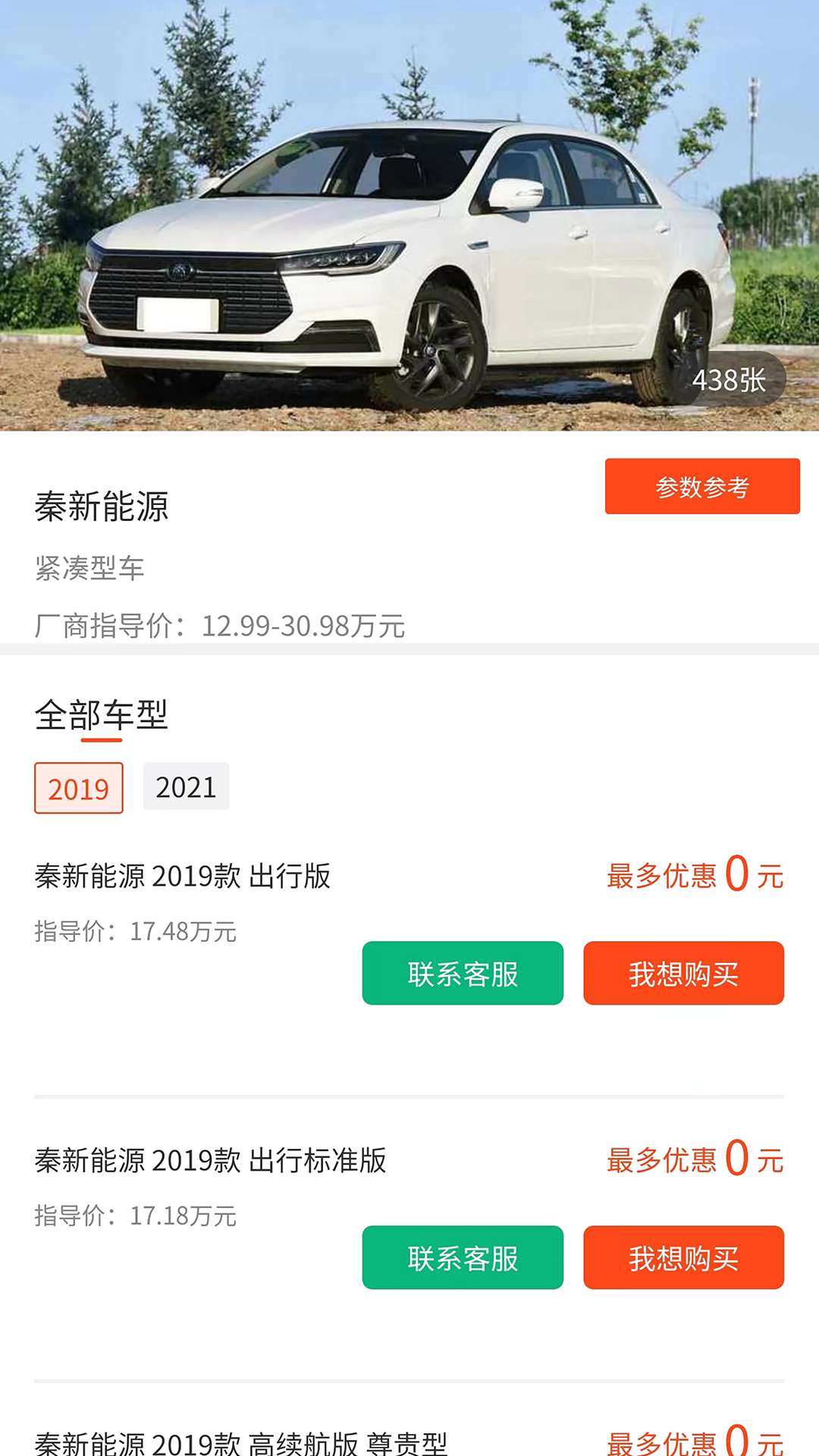
Task: Click 联系客服 for the 出行版 model
Action: tap(463, 973)
